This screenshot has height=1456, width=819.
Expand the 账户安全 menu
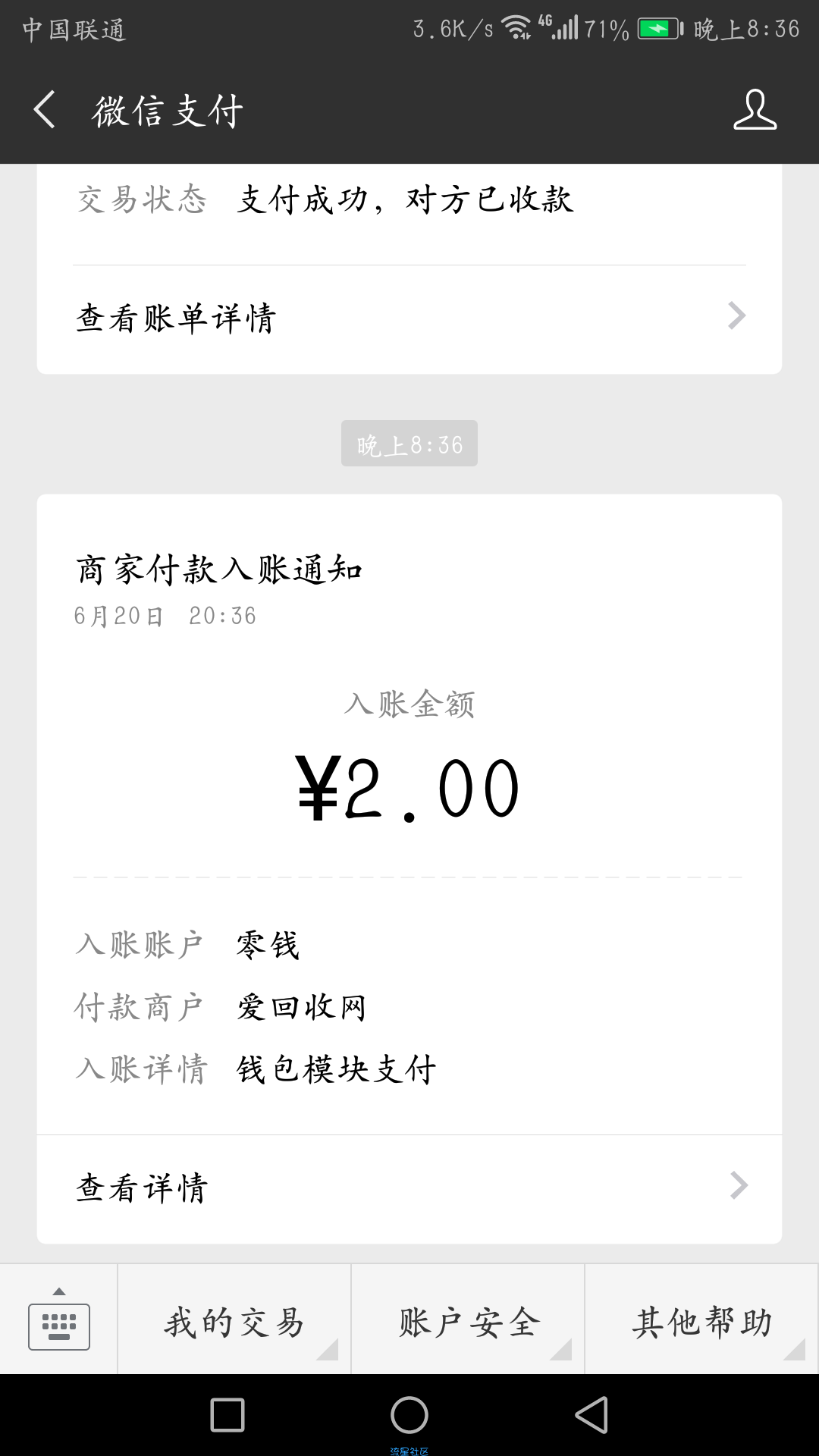point(468,1319)
